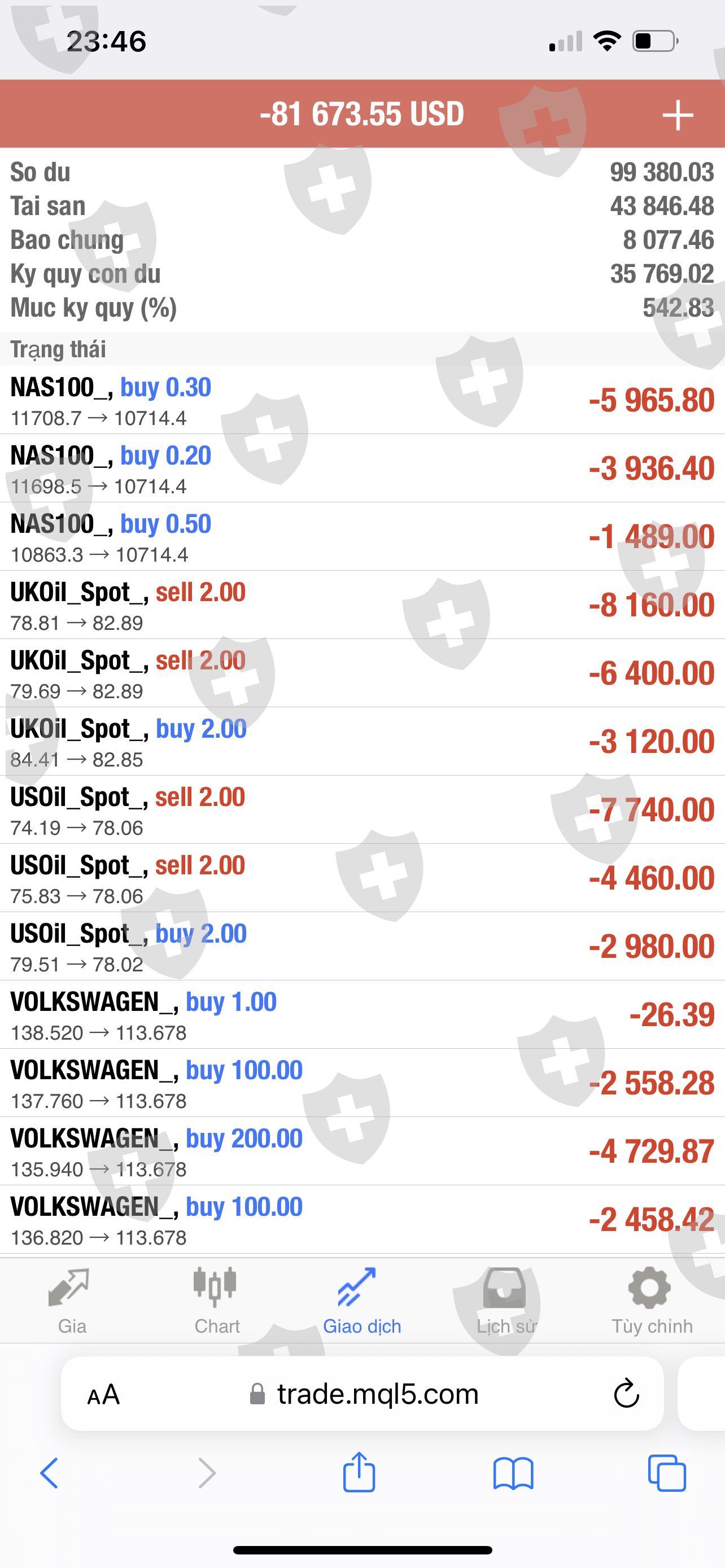The height and width of the screenshot is (1568, 725).
Task: Tap the plus icon for a new order
Action: pyautogui.click(x=677, y=115)
